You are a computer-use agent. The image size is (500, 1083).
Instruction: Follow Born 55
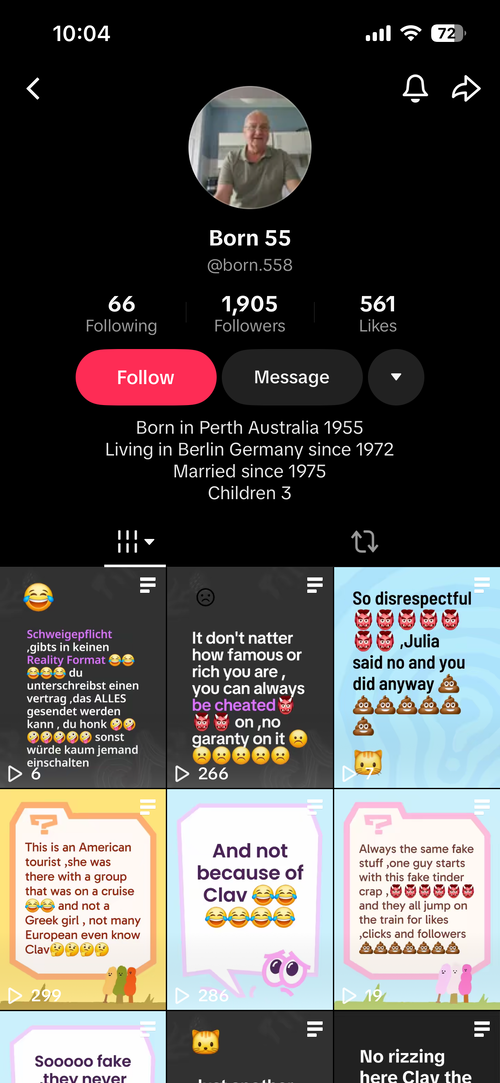click(146, 377)
